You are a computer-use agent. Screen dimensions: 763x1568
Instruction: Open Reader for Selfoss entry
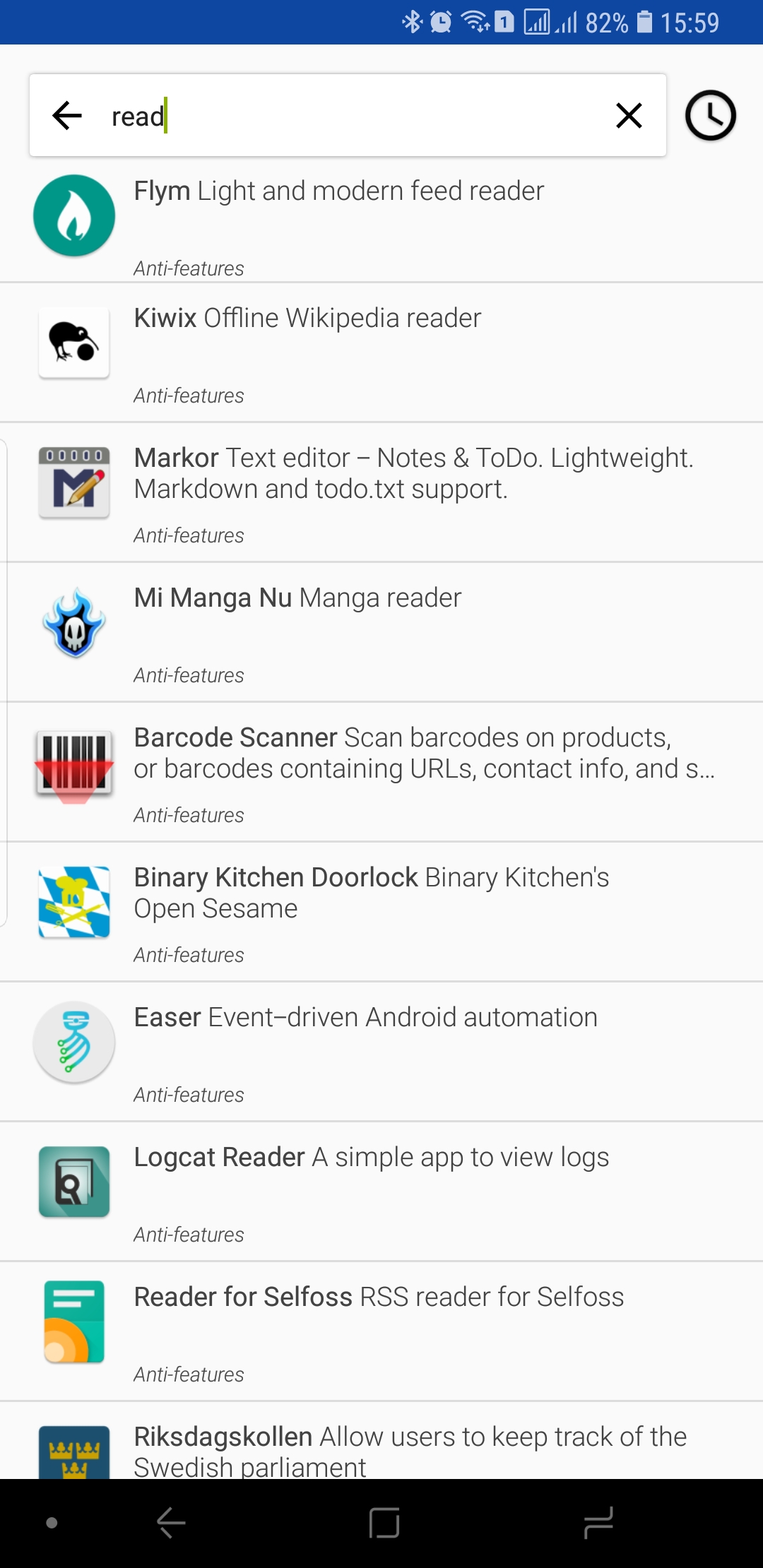381,1331
